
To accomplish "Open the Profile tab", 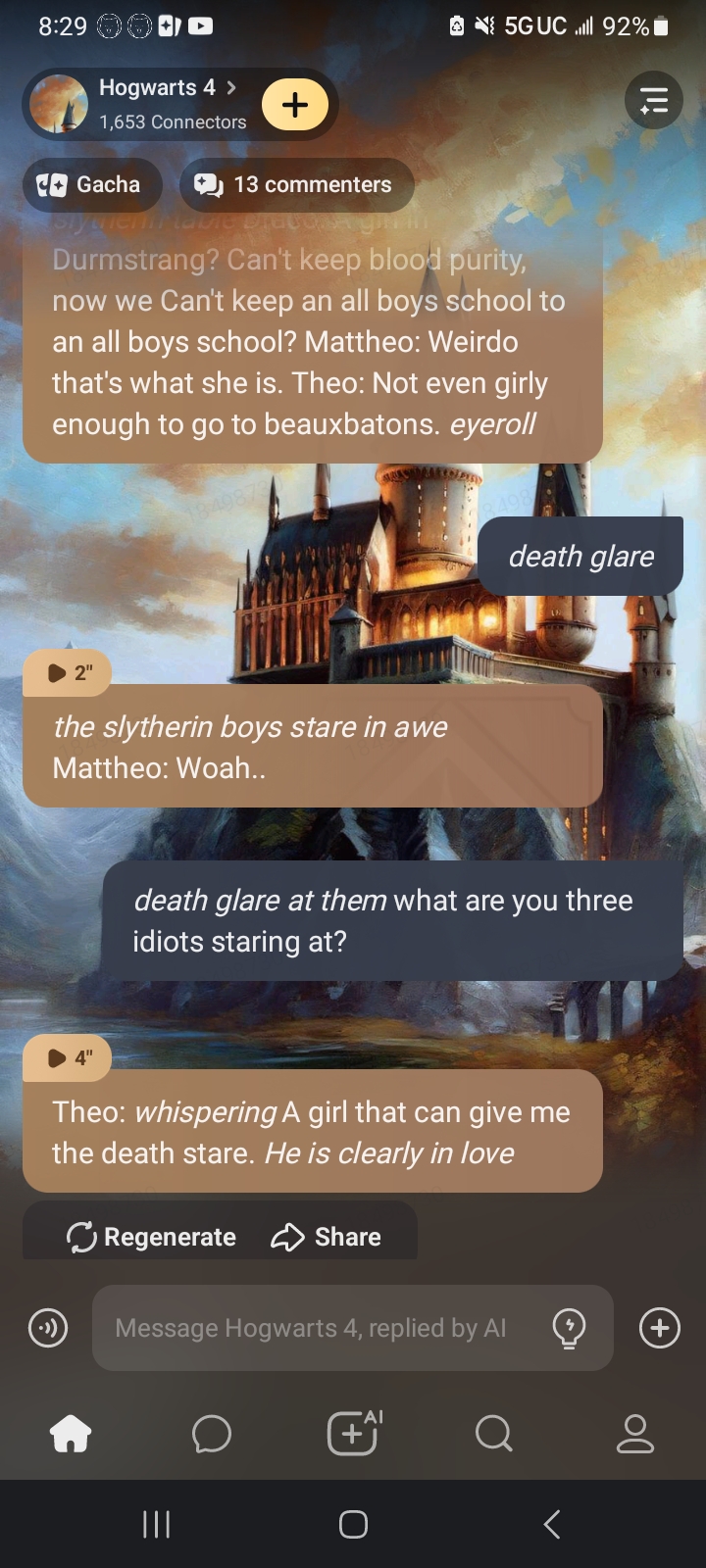I will [x=634, y=1435].
